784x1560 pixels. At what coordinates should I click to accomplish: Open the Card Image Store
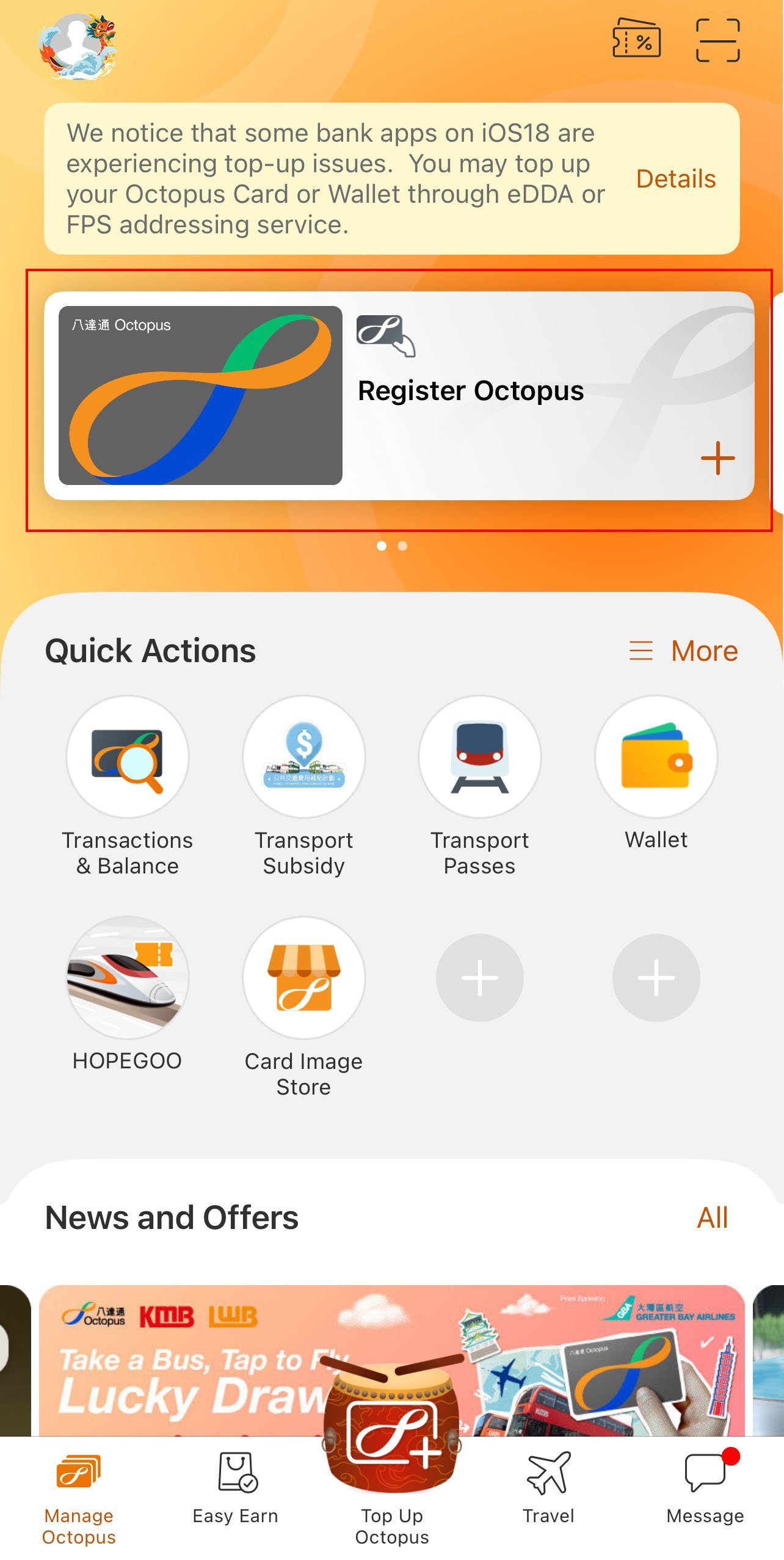pyautogui.click(x=303, y=977)
